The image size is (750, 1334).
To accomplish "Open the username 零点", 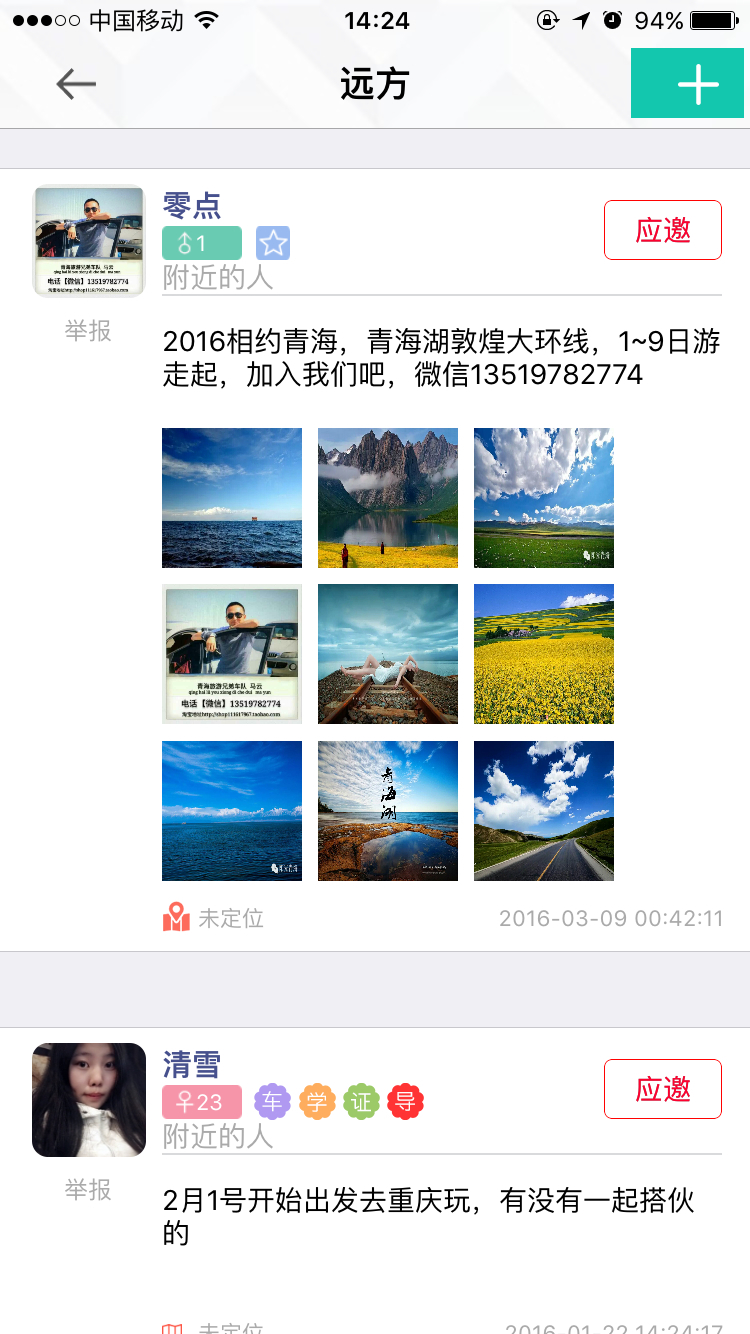I will point(192,205).
